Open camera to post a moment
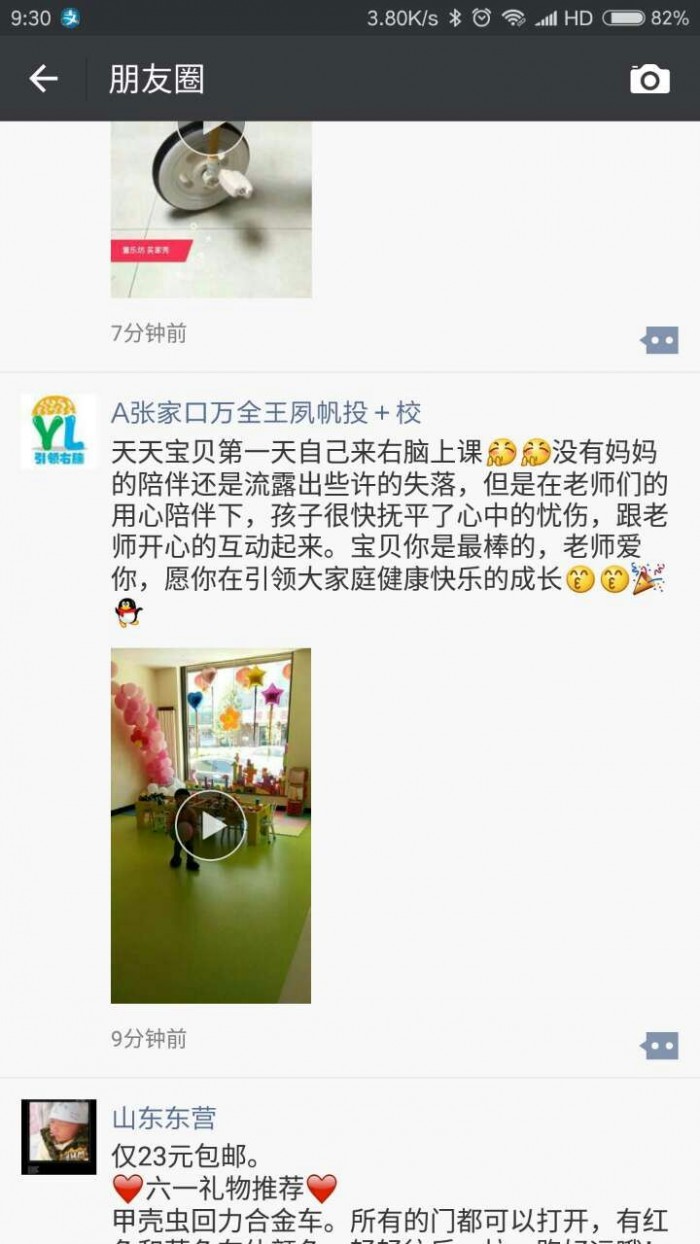Screen dimensions: 700x1244 click(x=649, y=79)
